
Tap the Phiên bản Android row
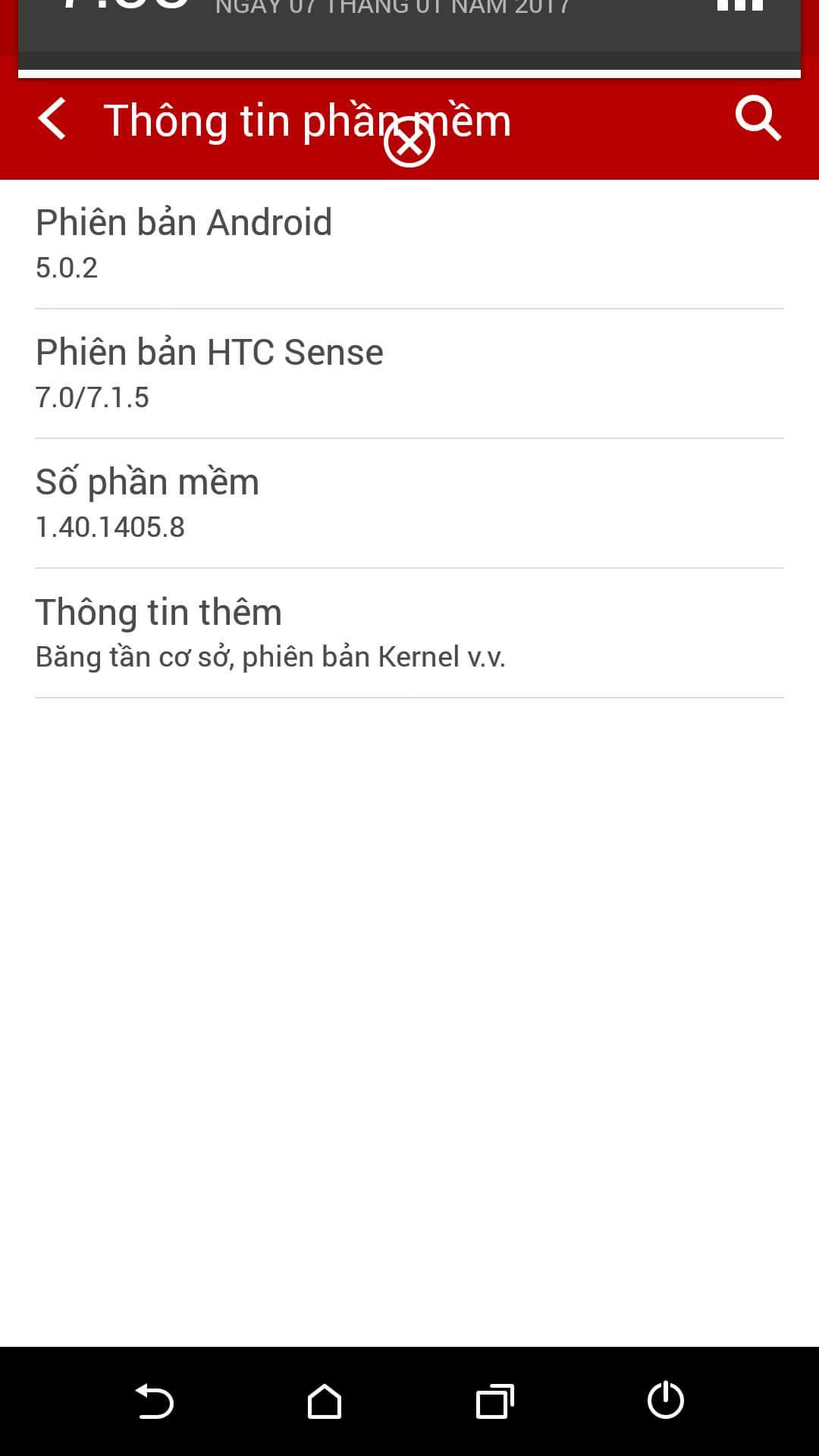409,244
